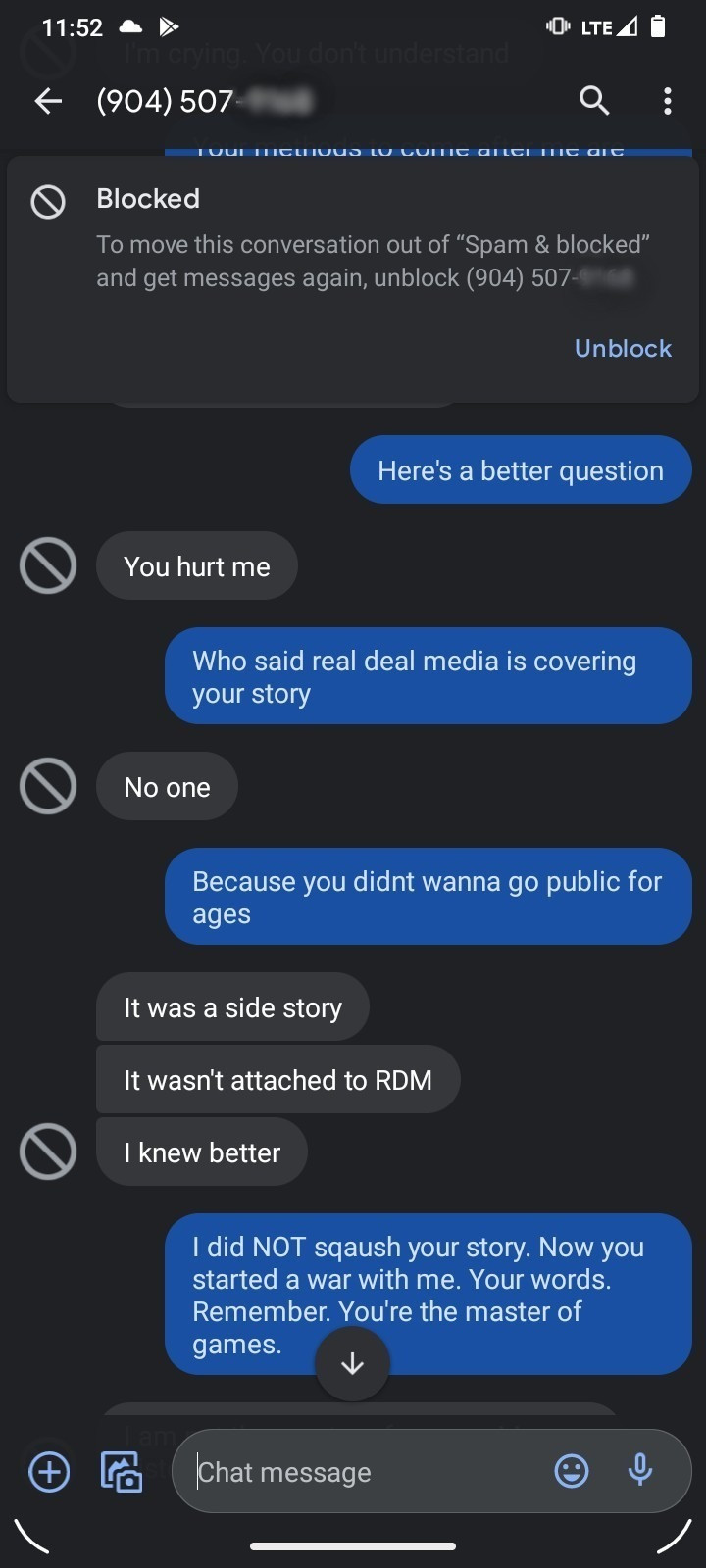The width and height of the screenshot is (706, 1568).
Task: Search within this conversation
Action: tap(594, 100)
